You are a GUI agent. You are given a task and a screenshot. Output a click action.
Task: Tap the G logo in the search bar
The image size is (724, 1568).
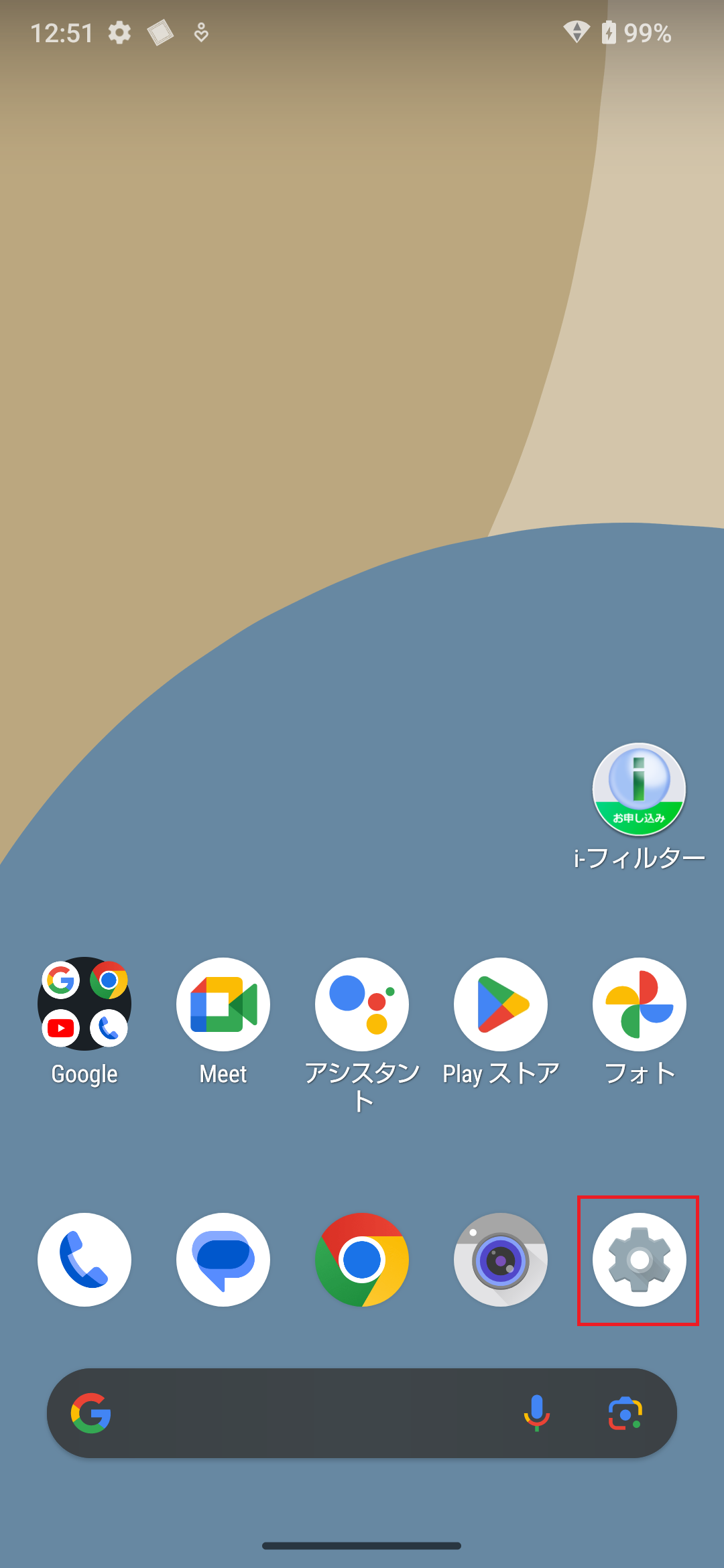(x=94, y=1413)
